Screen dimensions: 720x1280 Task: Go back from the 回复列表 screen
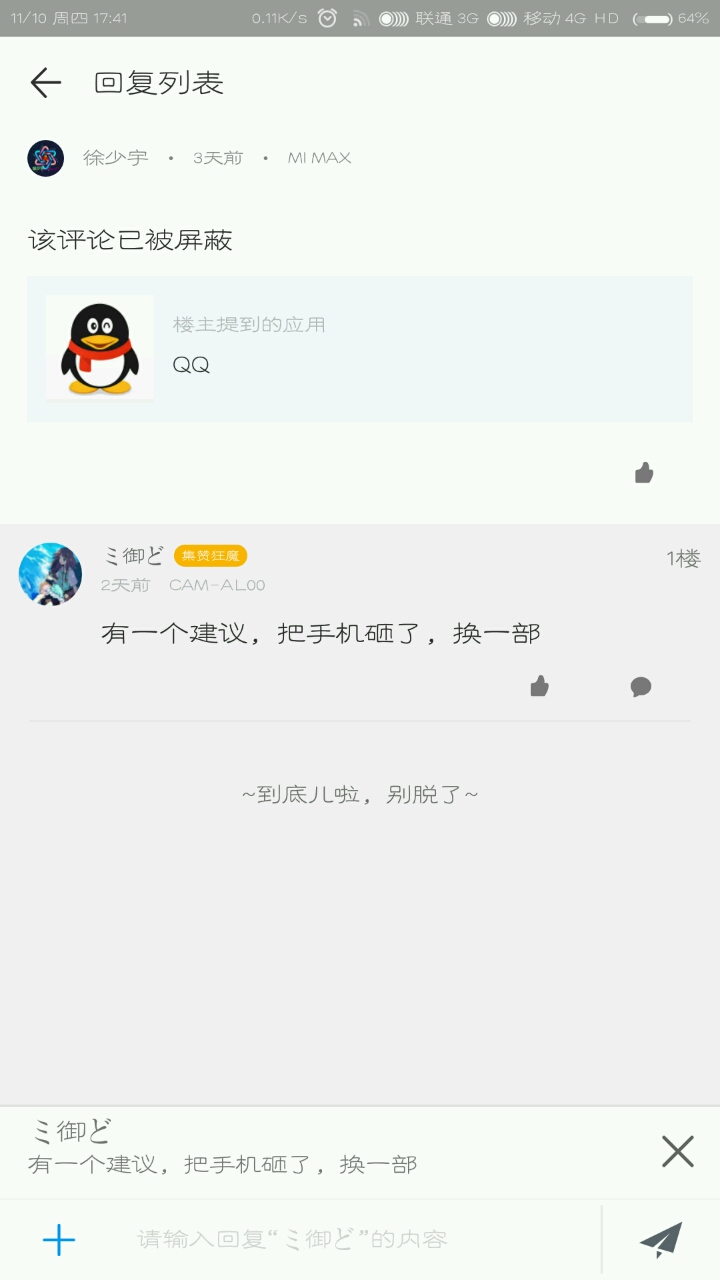(45, 83)
